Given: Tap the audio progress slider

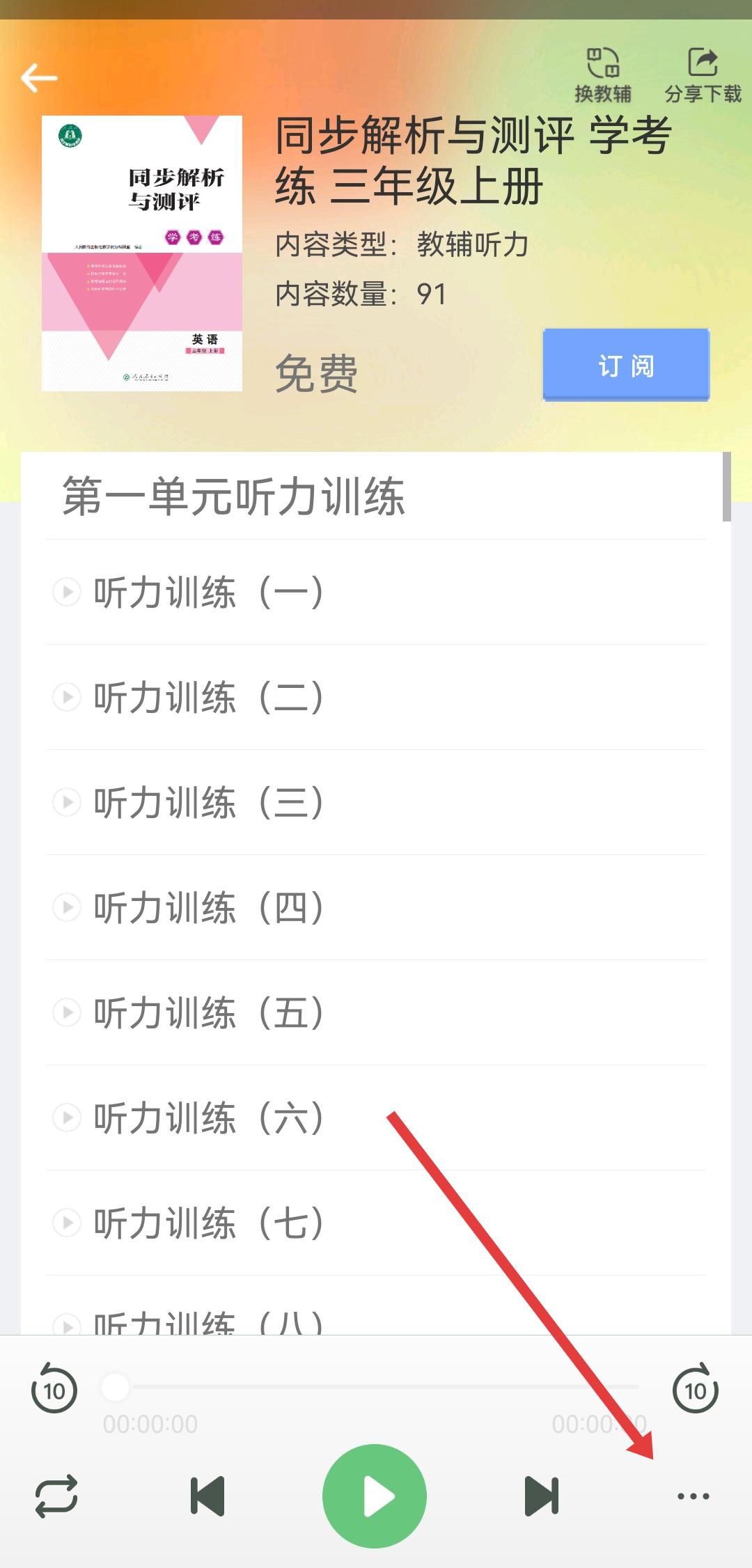Looking at the screenshot, I should point(376,1387).
